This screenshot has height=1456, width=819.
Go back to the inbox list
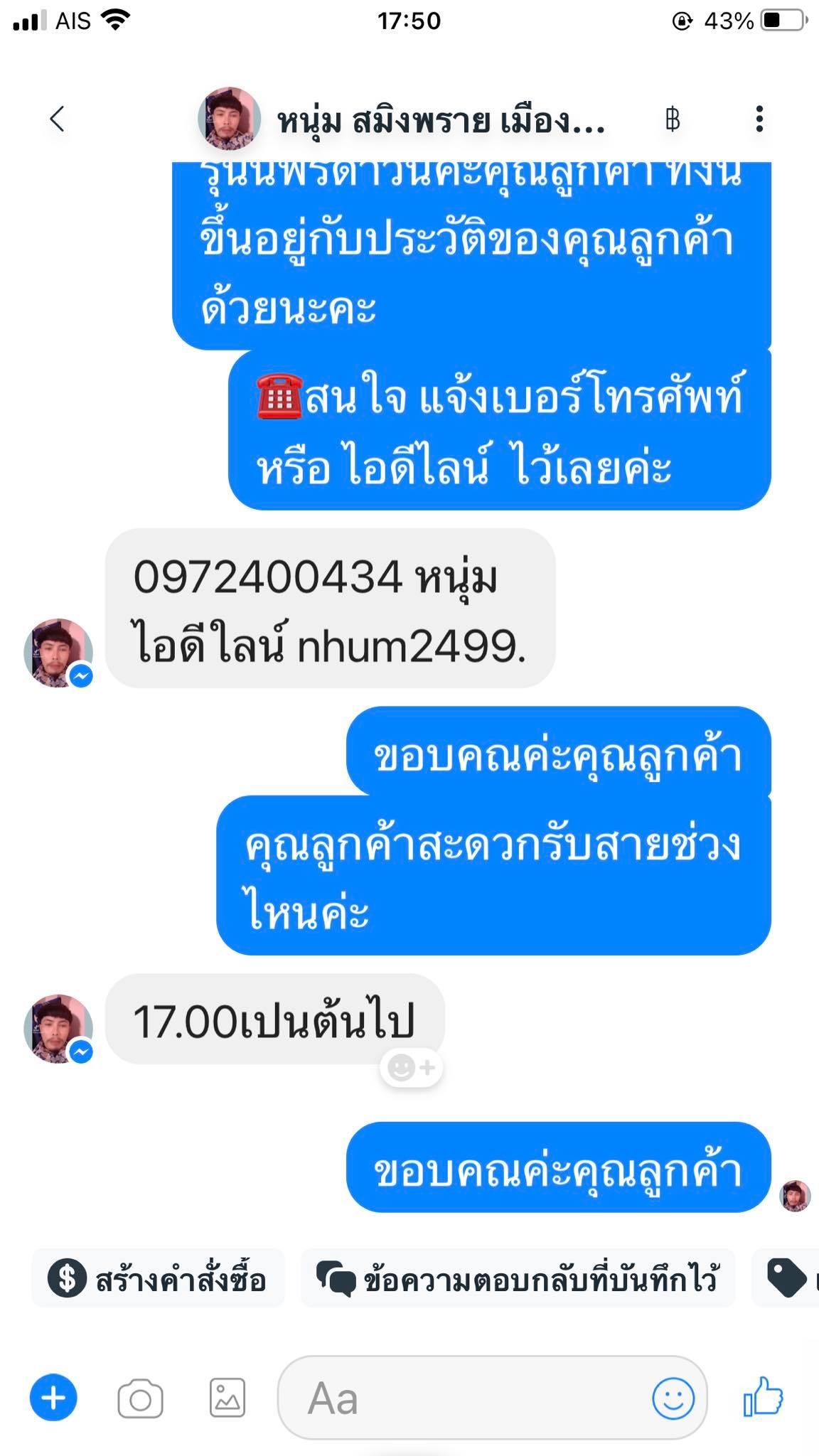pos(58,119)
